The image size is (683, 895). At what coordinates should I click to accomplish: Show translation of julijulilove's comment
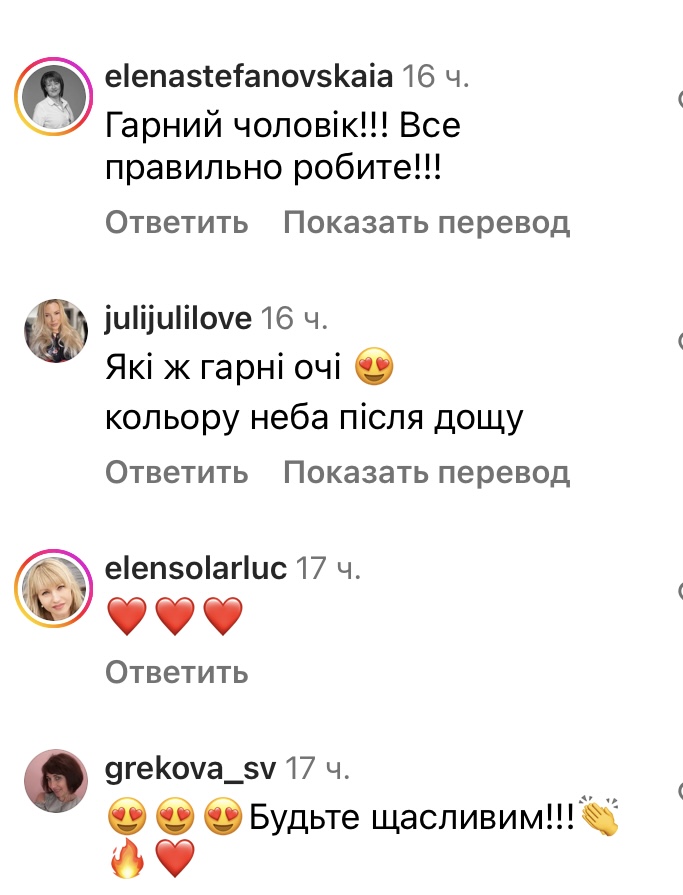coord(426,471)
